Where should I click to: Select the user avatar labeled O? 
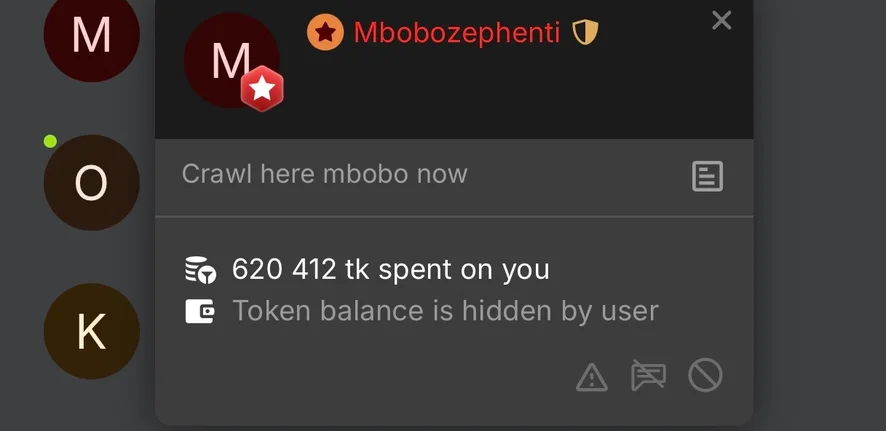tap(92, 182)
